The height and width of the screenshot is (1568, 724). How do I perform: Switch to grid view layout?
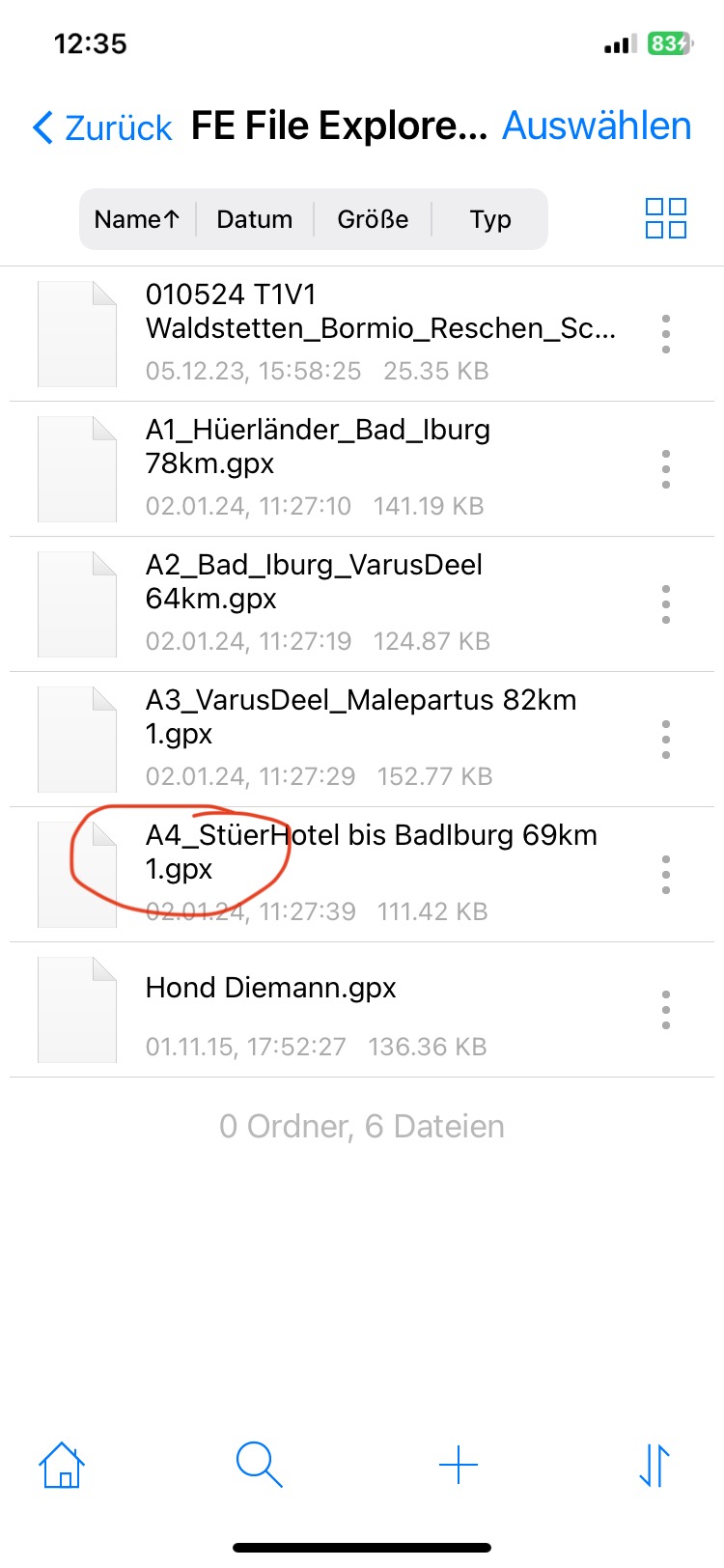tap(666, 218)
